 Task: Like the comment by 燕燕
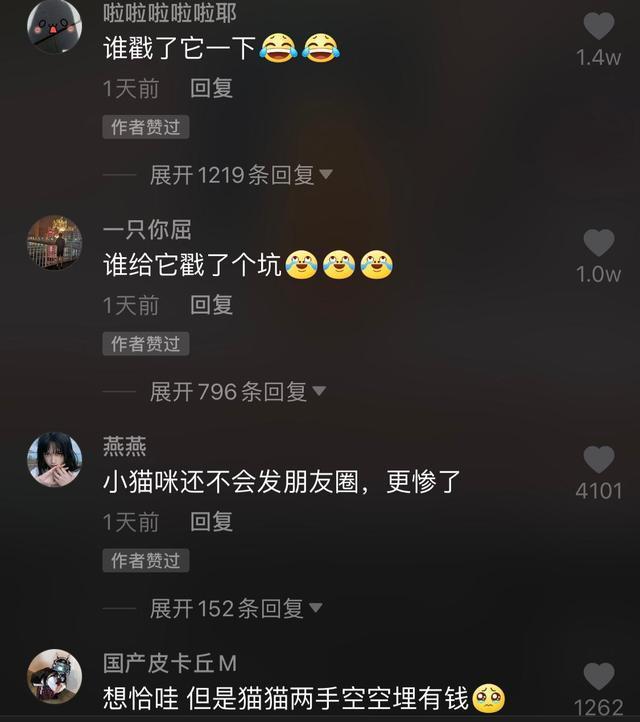click(x=598, y=460)
